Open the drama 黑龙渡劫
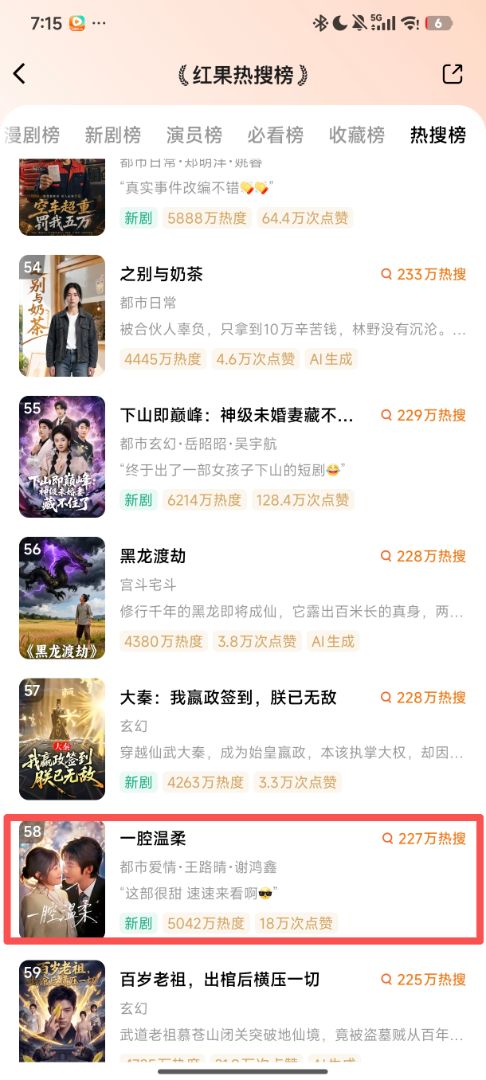Viewport: 486px width, 1080px height. click(x=243, y=599)
